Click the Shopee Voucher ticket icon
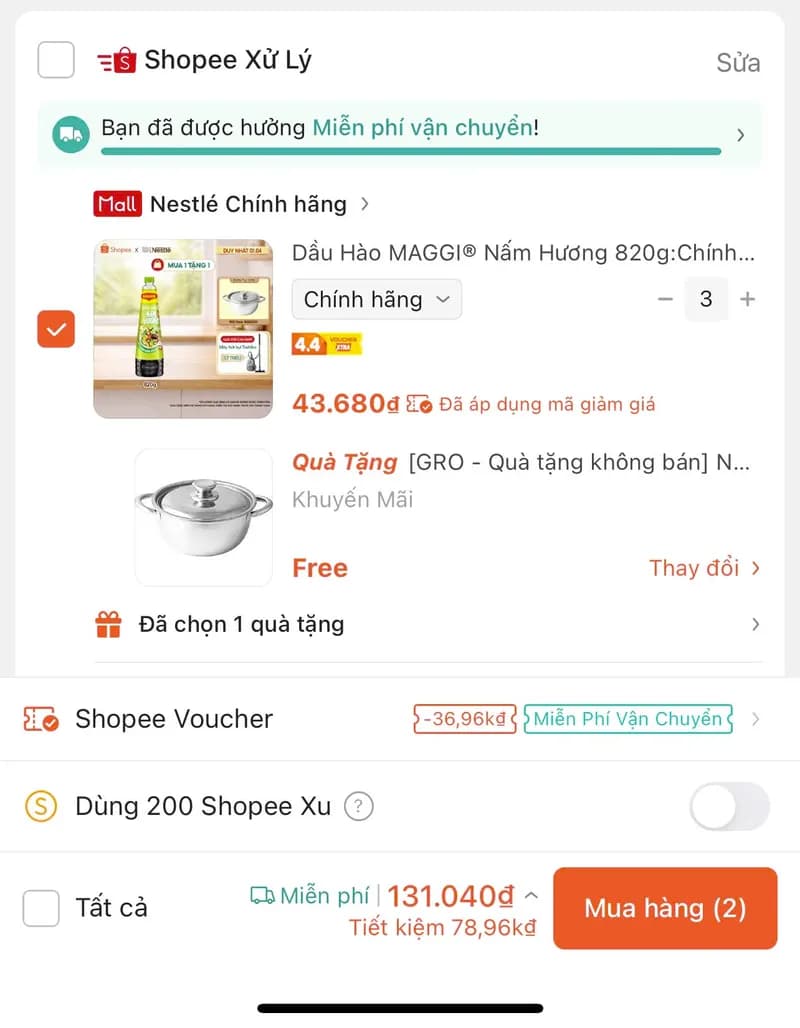This screenshot has width=800, height=1028. point(42,718)
